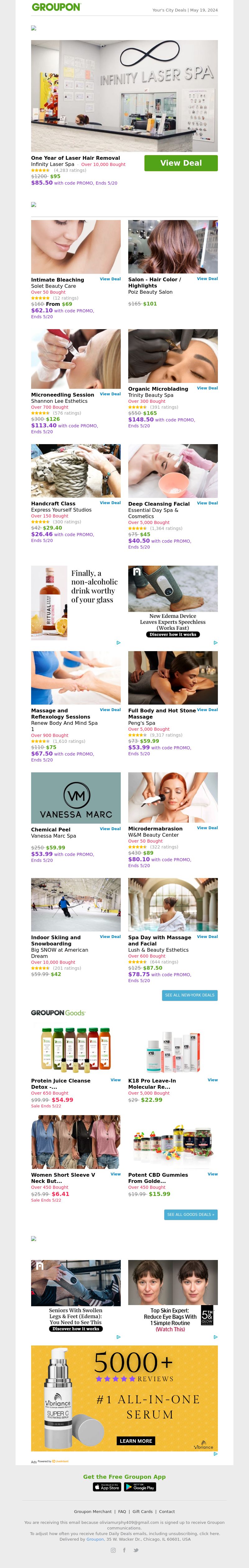Open View Deal for Handcraft Class
The width and height of the screenshot is (249, 1568).
110,503
